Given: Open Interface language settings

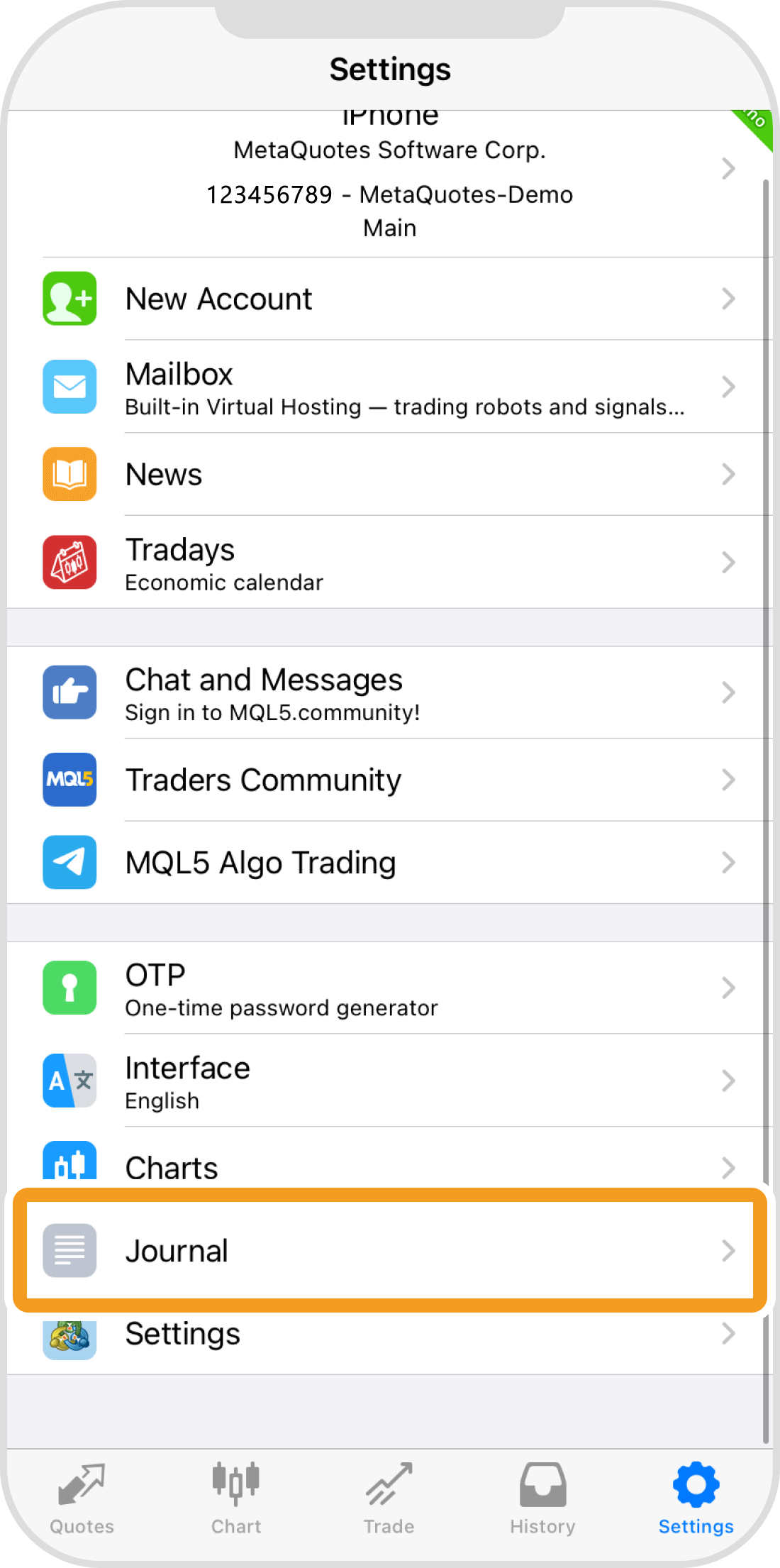Looking at the screenshot, I should [x=389, y=1081].
